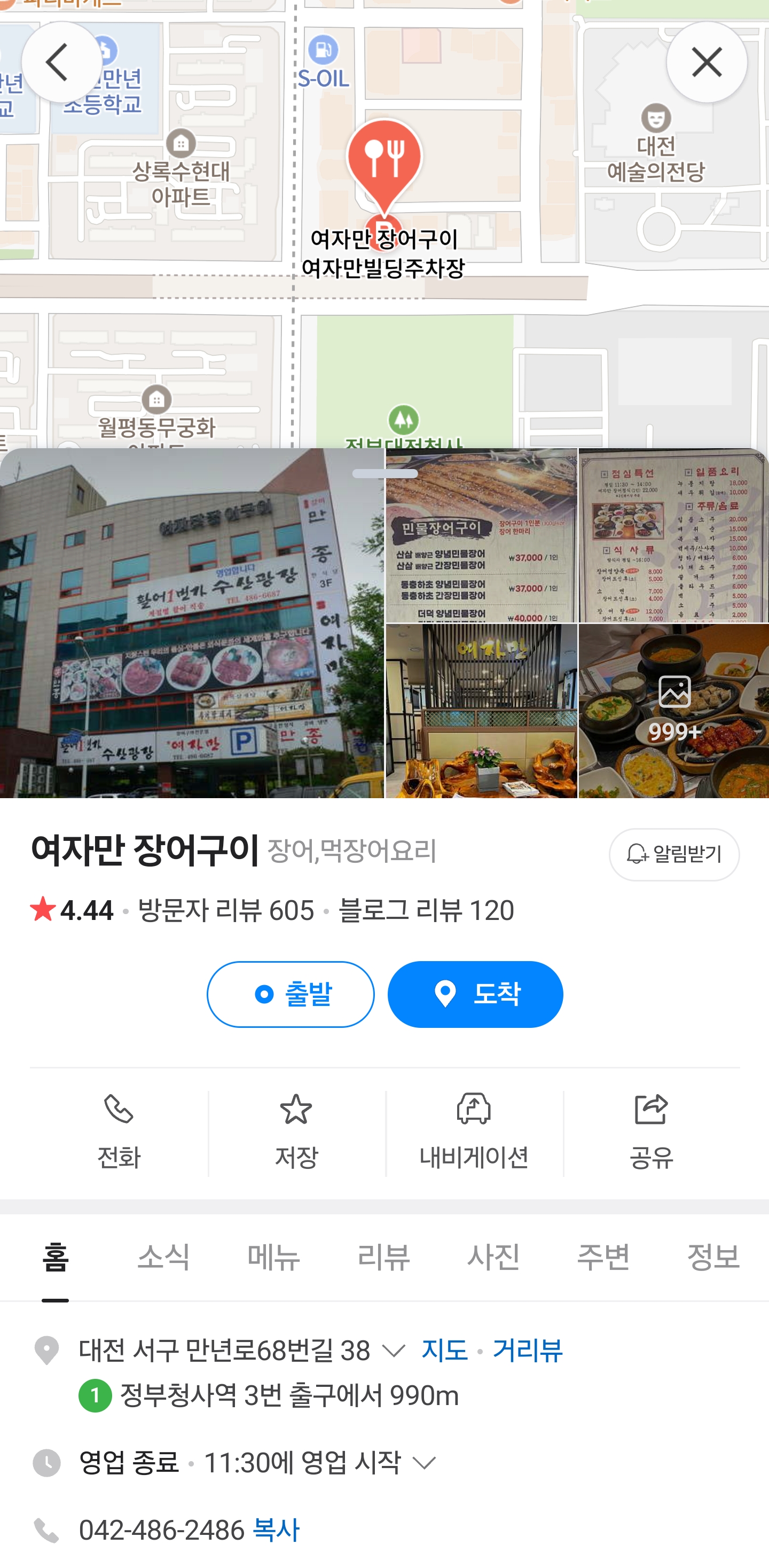Switch to the 주변 tab
This screenshot has height=1568, width=769.
[603, 1257]
